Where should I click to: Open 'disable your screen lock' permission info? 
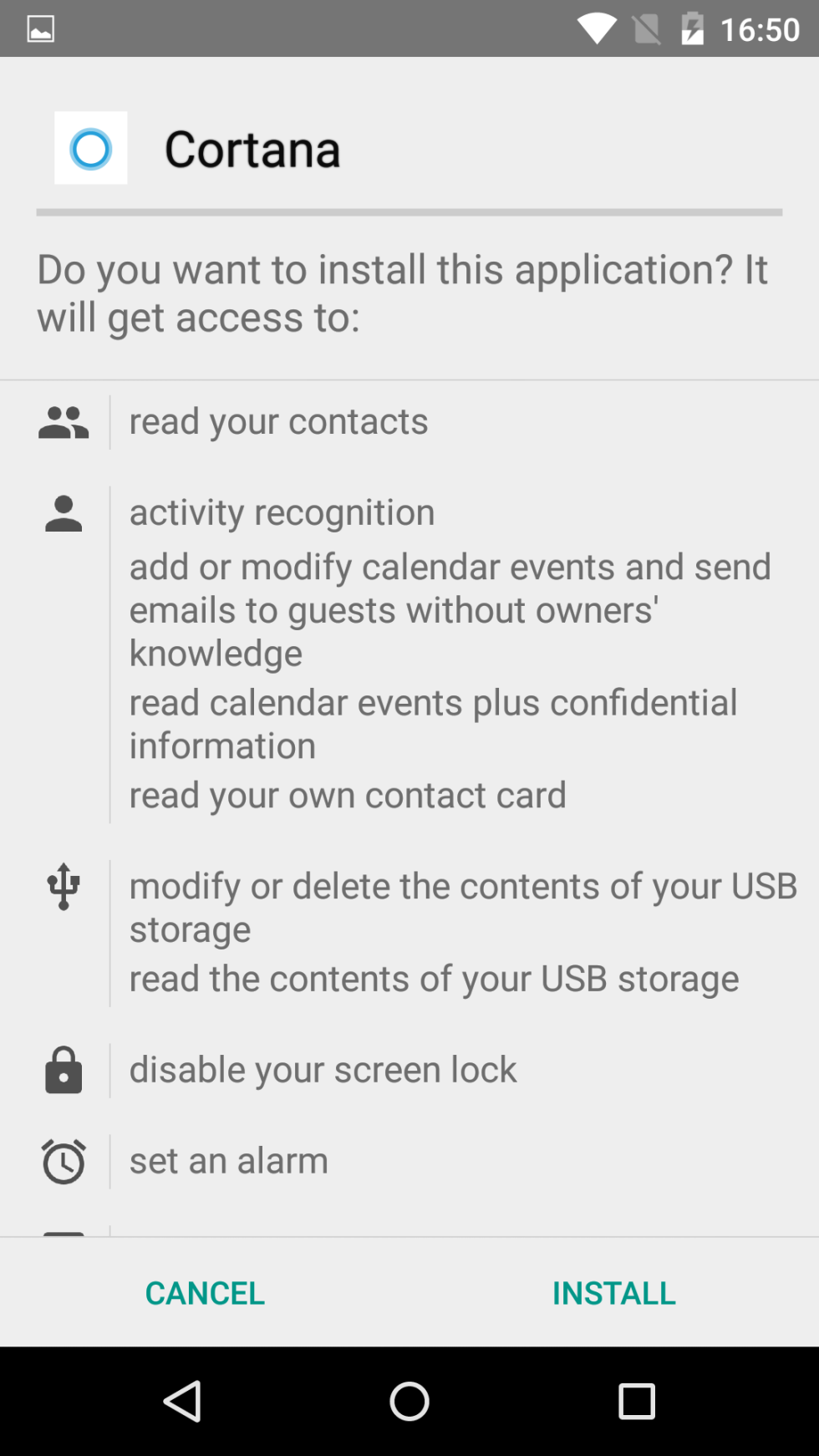pos(323,1070)
